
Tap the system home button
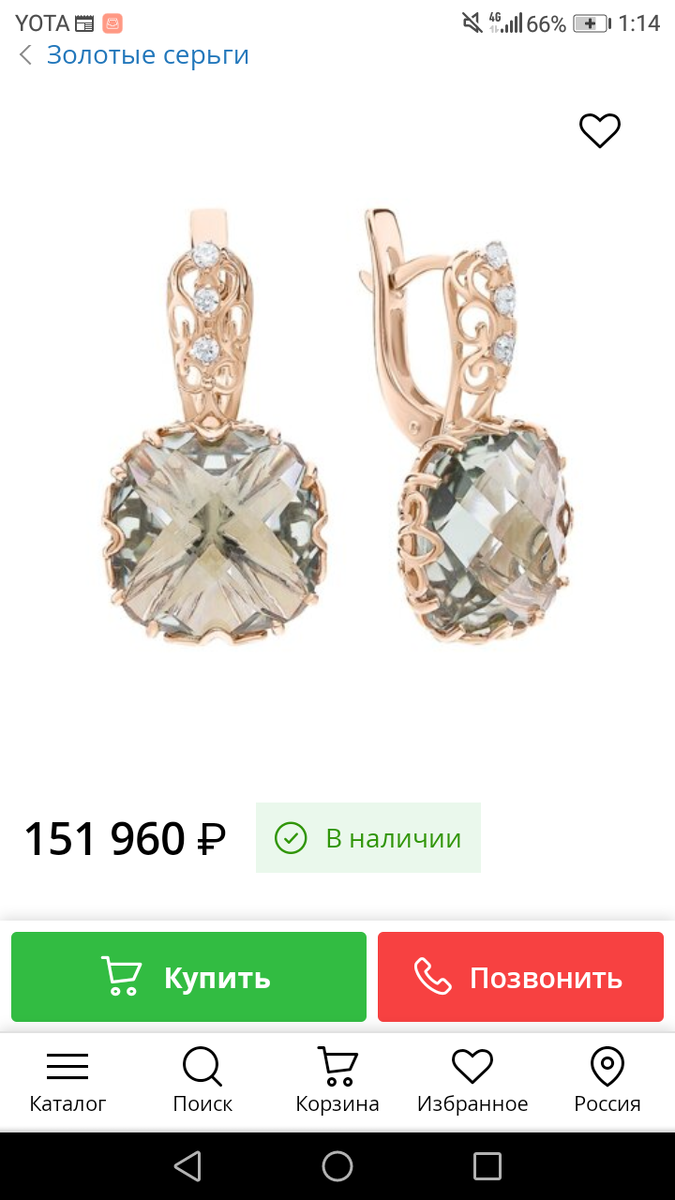pyautogui.click(x=337, y=1166)
